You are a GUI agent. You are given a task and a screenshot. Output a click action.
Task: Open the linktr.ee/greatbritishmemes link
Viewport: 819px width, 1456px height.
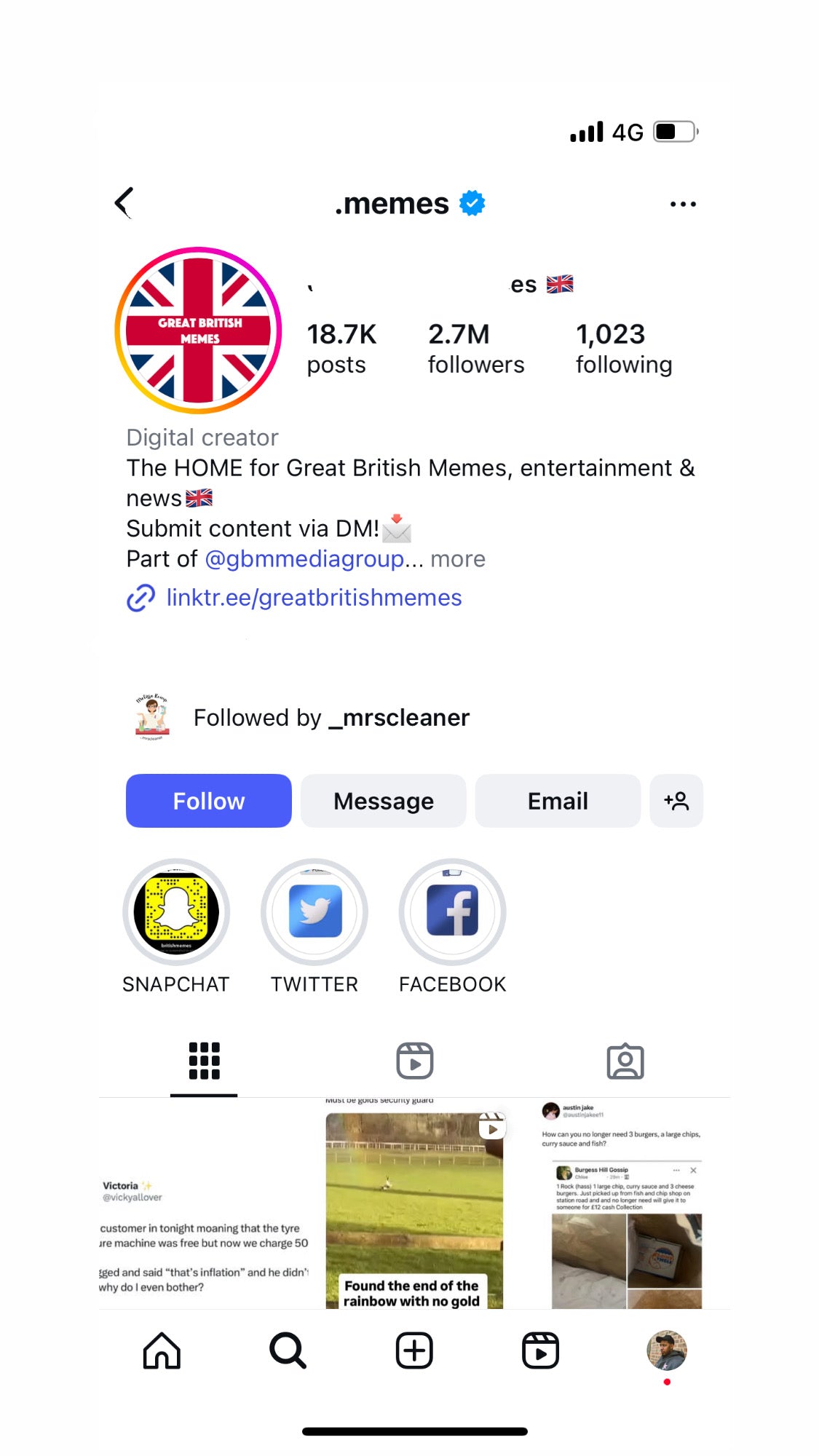point(314,598)
